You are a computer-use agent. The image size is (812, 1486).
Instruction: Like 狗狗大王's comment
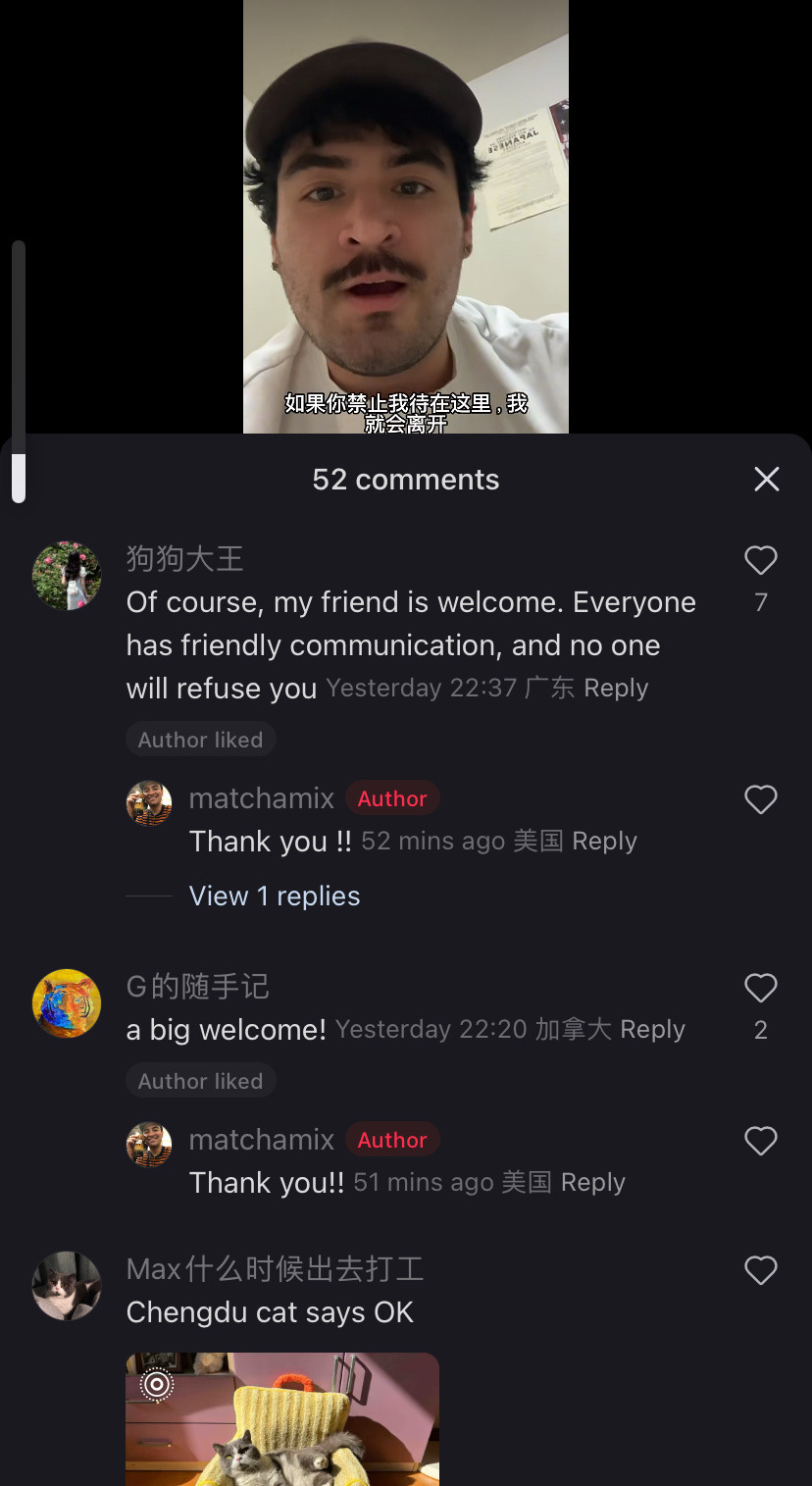point(760,561)
